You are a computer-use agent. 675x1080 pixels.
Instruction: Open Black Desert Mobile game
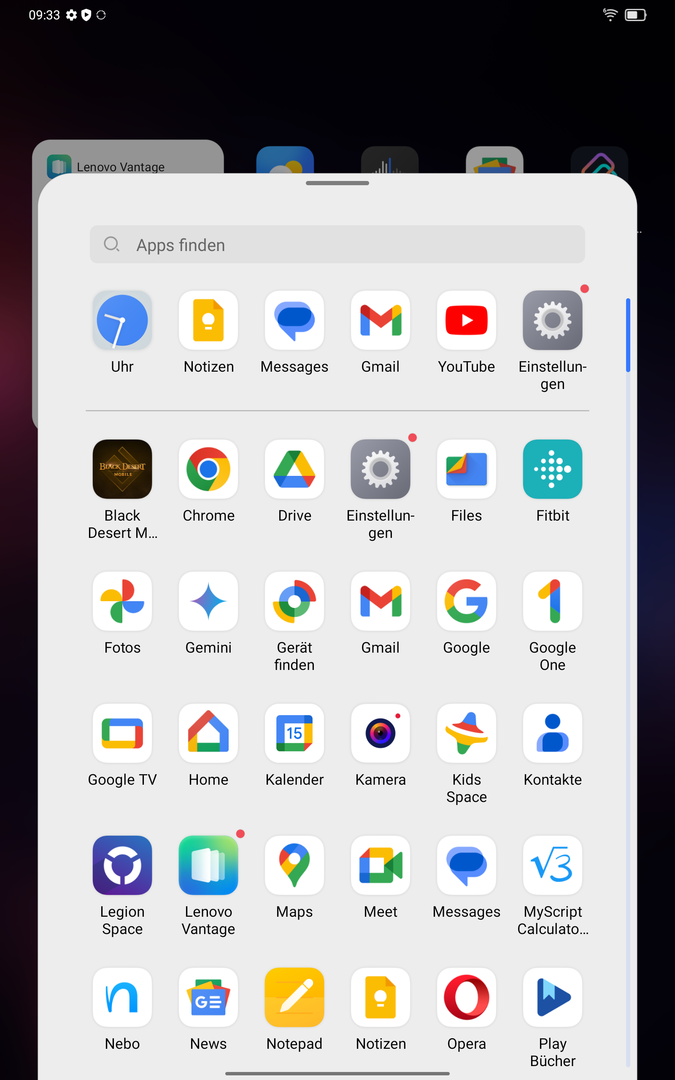tap(122, 470)
